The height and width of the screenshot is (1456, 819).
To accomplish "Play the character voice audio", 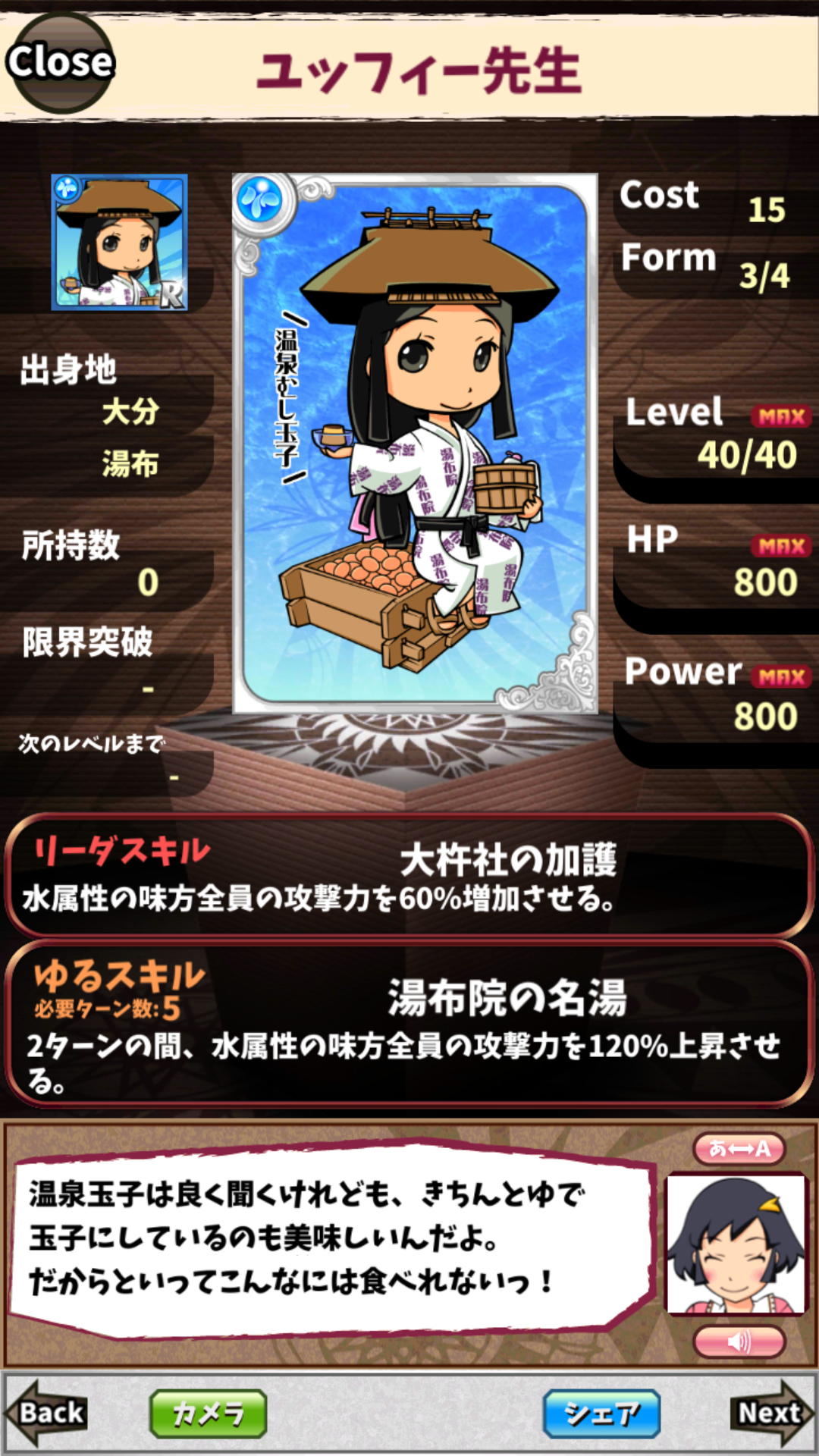I will coord(739,1341).
